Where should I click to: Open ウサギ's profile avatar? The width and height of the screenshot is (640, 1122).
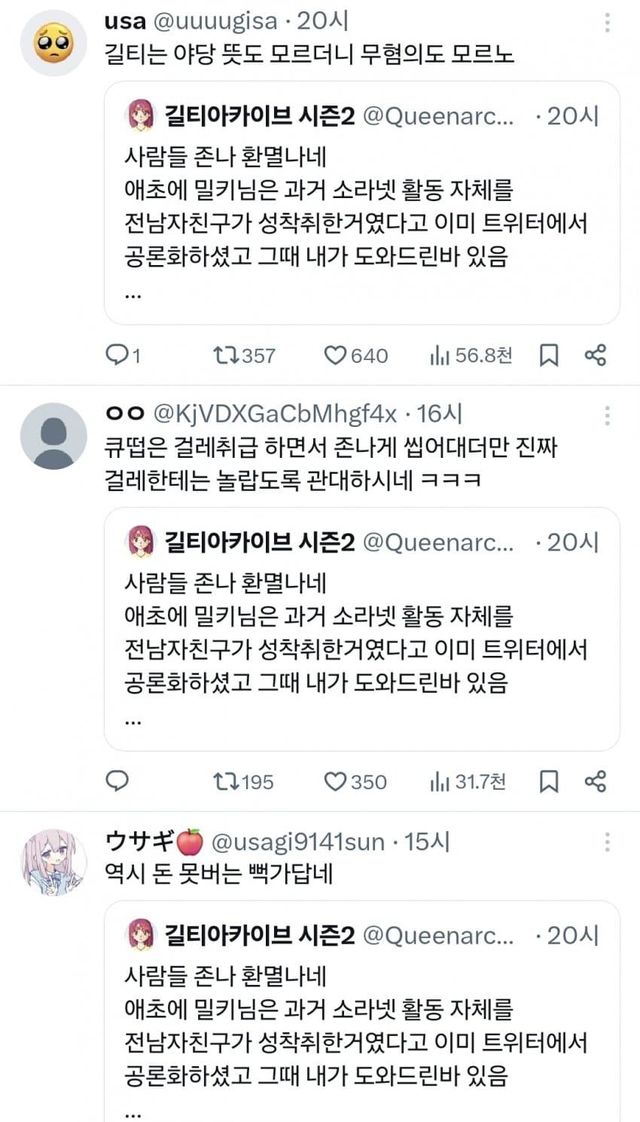(x=54, y=863)
